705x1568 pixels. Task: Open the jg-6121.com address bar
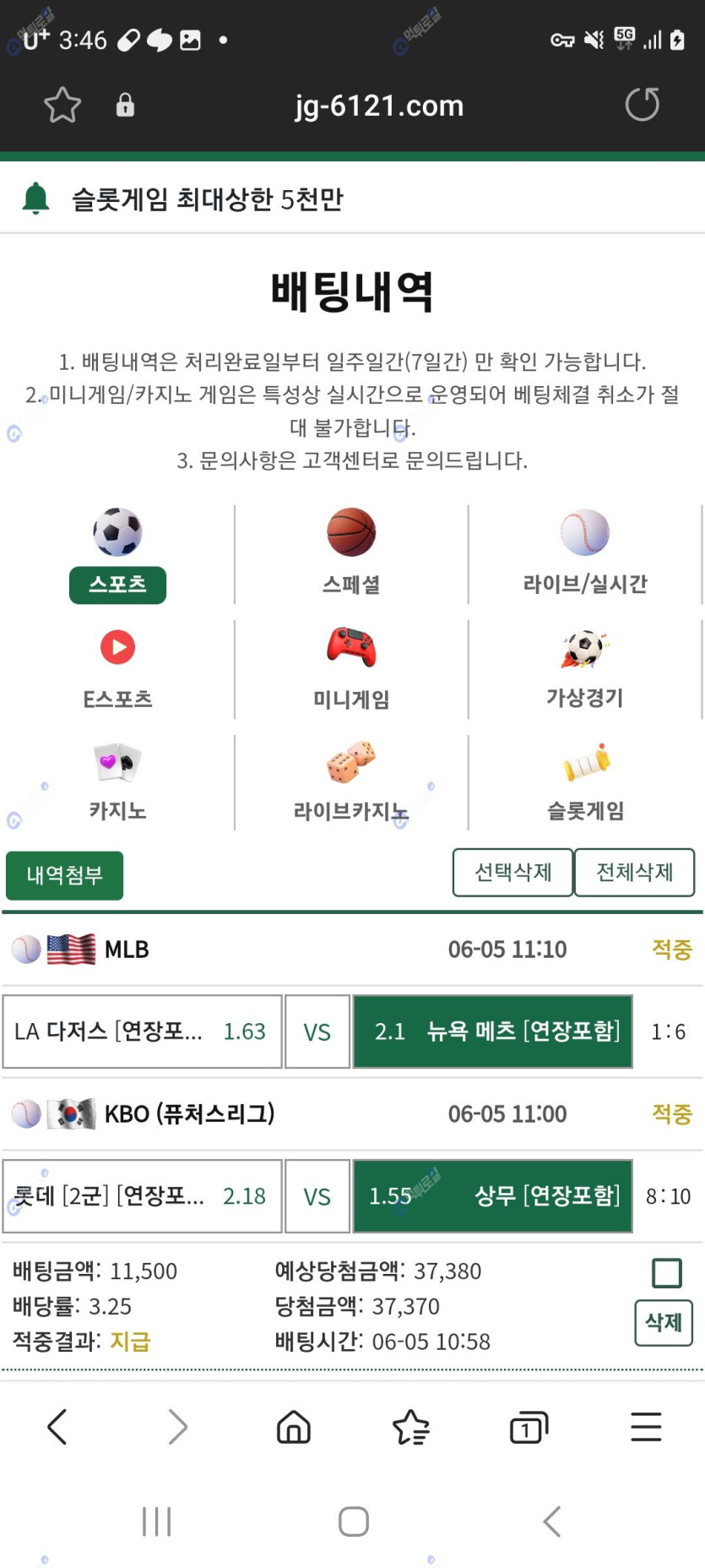tap(378, 106)
